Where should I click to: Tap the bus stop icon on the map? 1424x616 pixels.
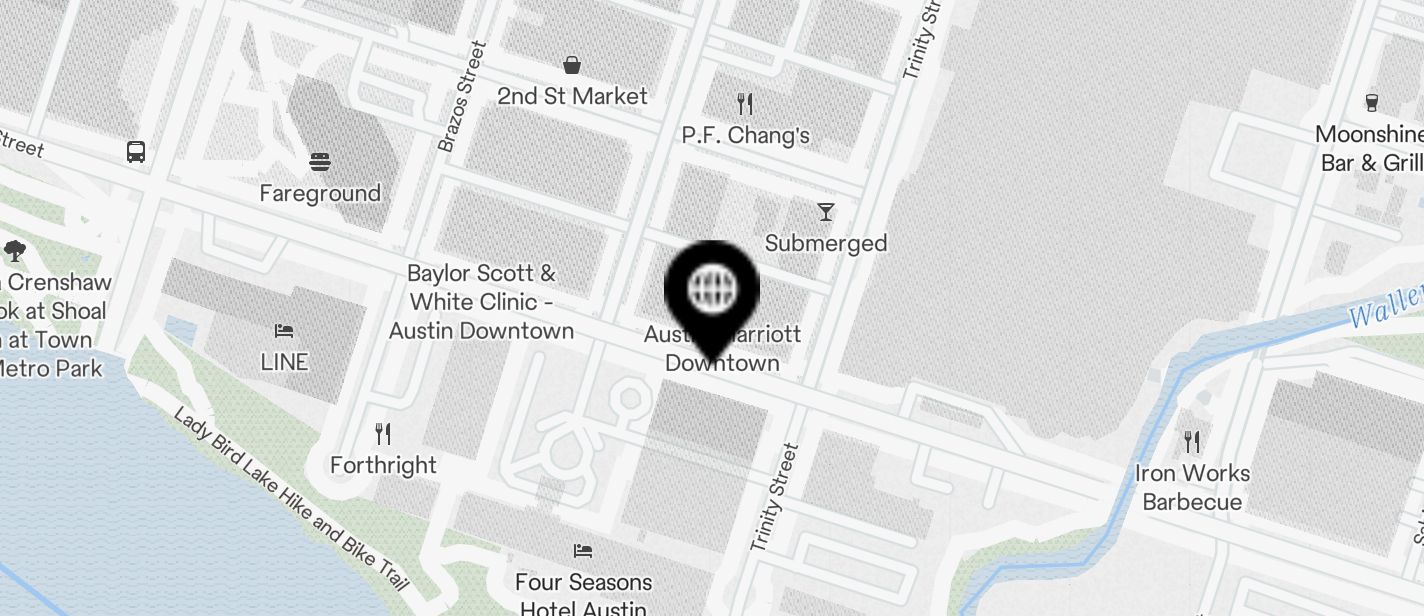pyautogui.click(x=136, y=152)
